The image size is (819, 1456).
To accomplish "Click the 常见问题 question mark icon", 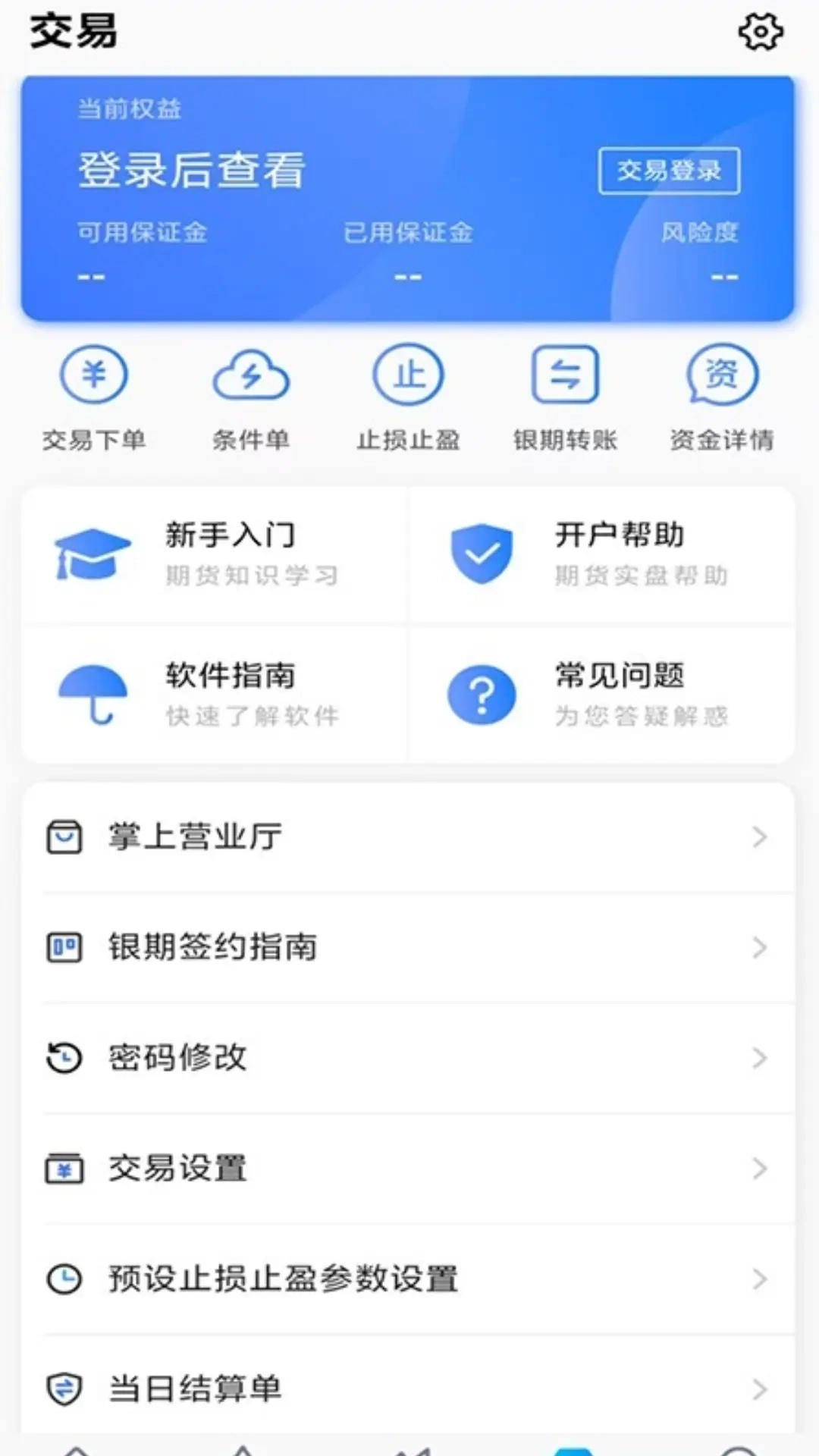I will (482, 695).
